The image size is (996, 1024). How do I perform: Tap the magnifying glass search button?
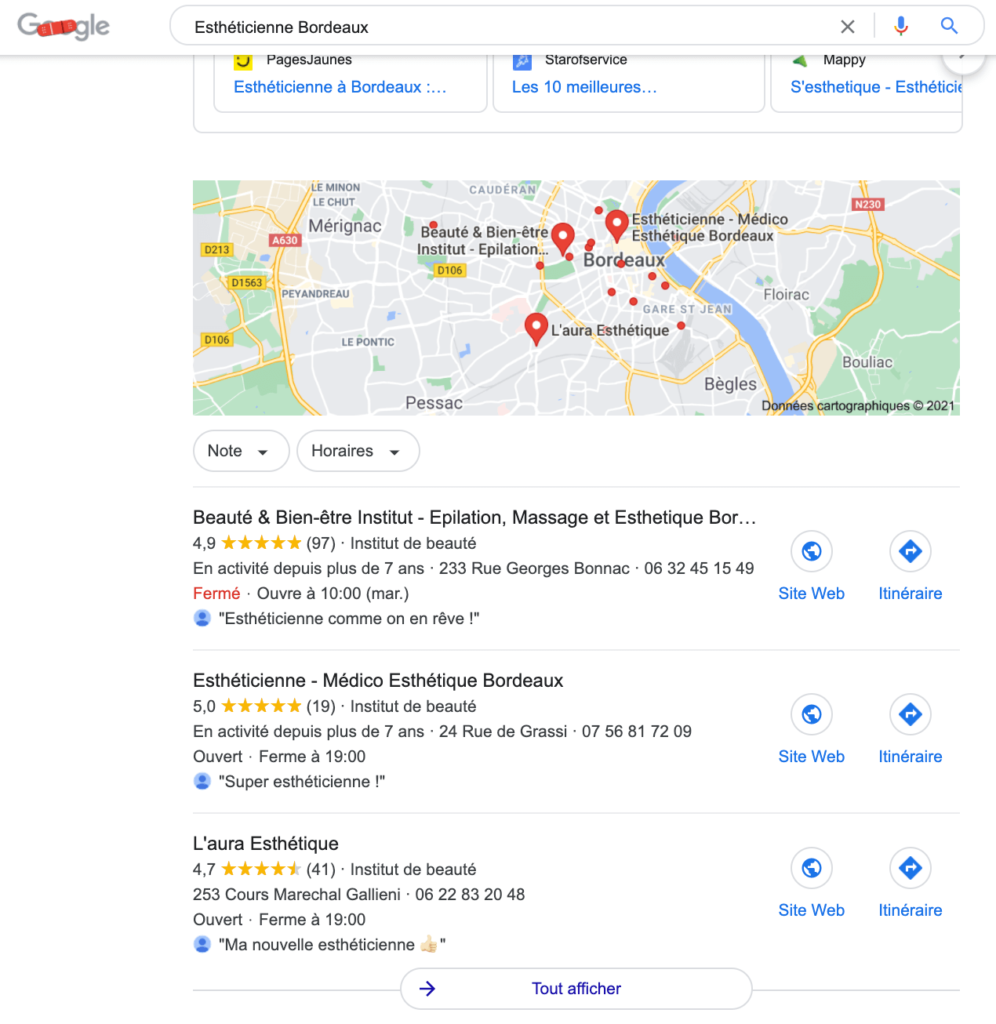click(x=949, y=27)
